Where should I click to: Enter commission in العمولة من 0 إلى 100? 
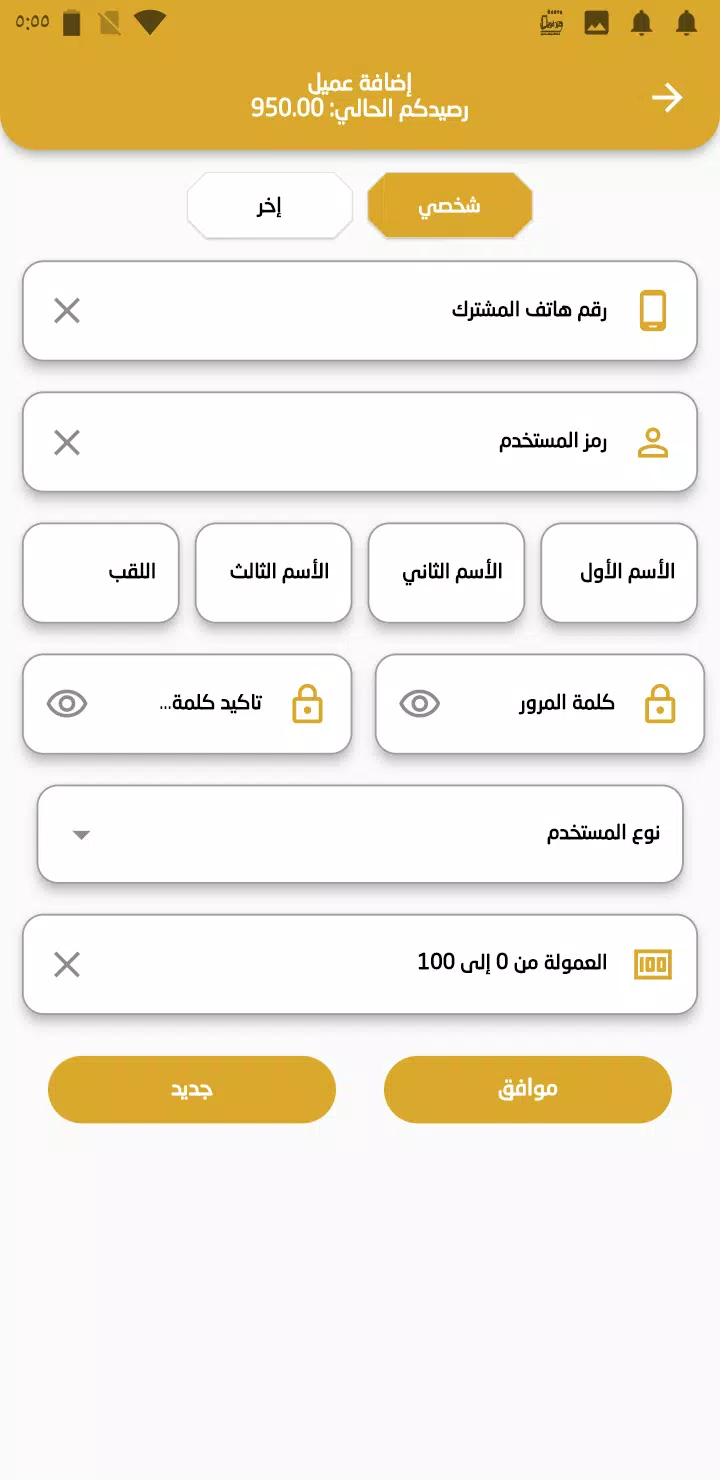pyautogui.click(x=400, y=964)
